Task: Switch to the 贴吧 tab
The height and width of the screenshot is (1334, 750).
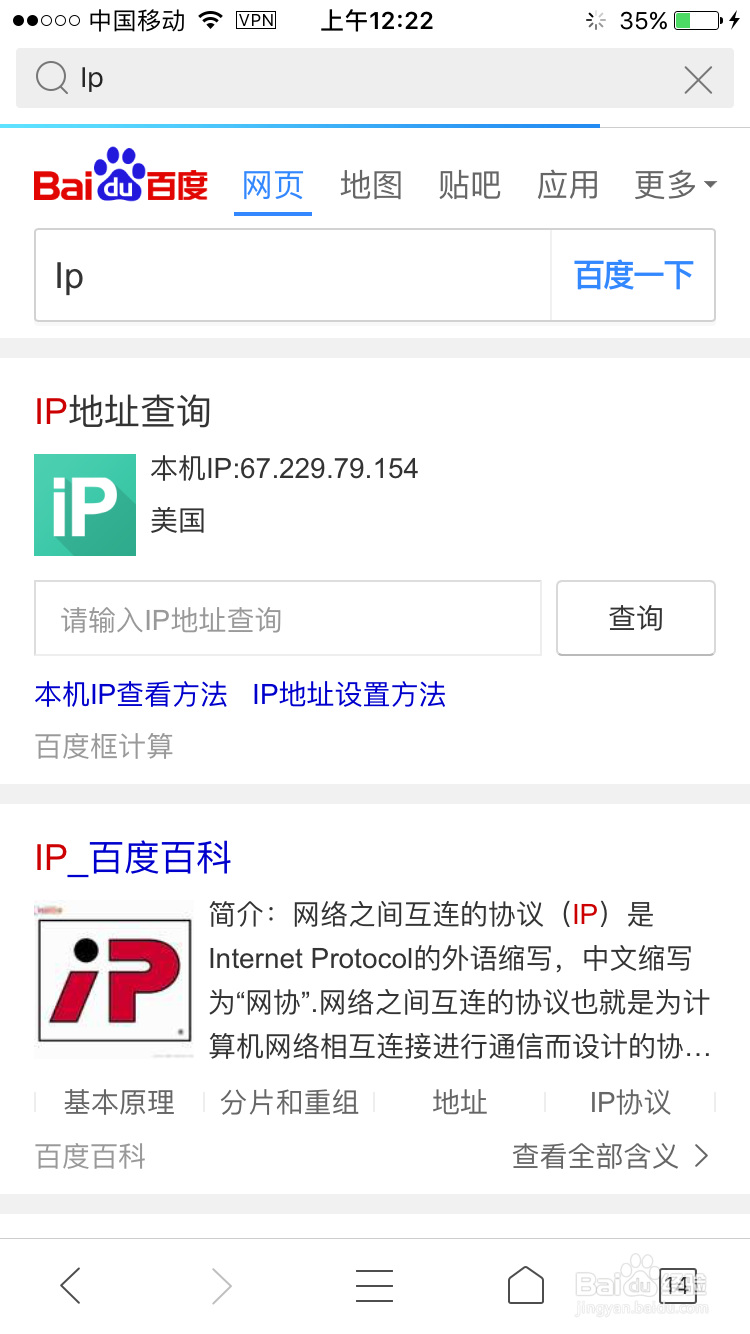Action: [468, 185]
